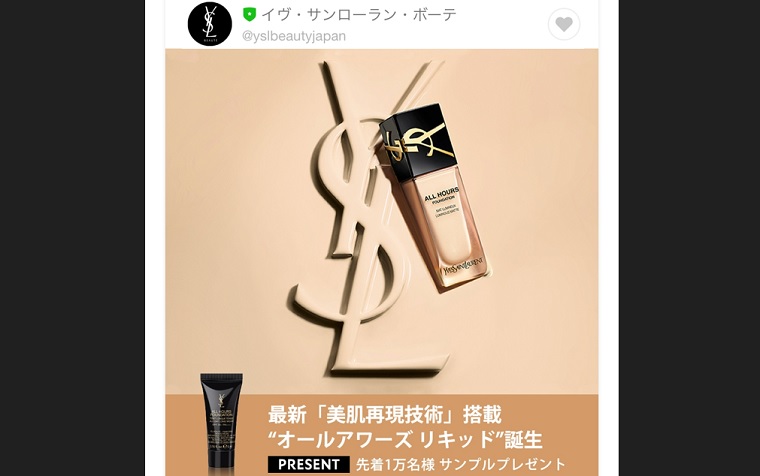Like the YSL Beauty post with the heart icon
This screenshot has width=760, height=476.
click(x=564, y=24)
